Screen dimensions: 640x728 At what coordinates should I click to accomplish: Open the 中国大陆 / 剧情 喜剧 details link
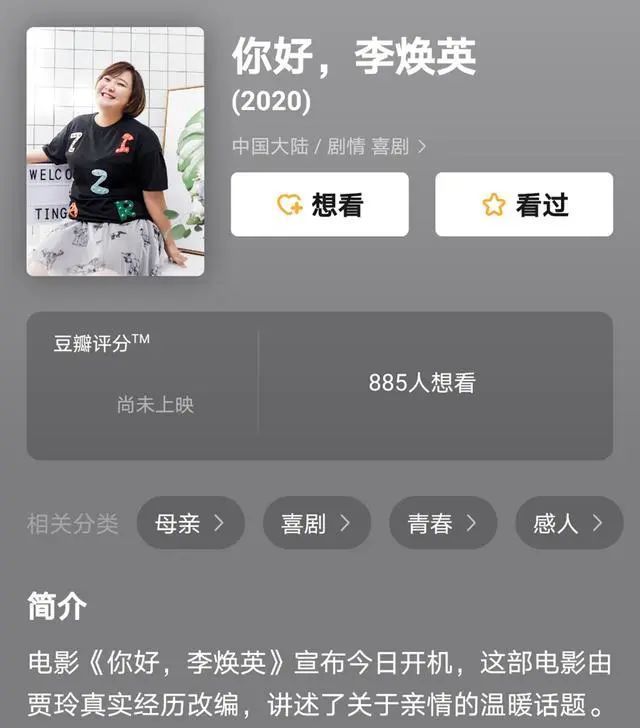point(329,146)
